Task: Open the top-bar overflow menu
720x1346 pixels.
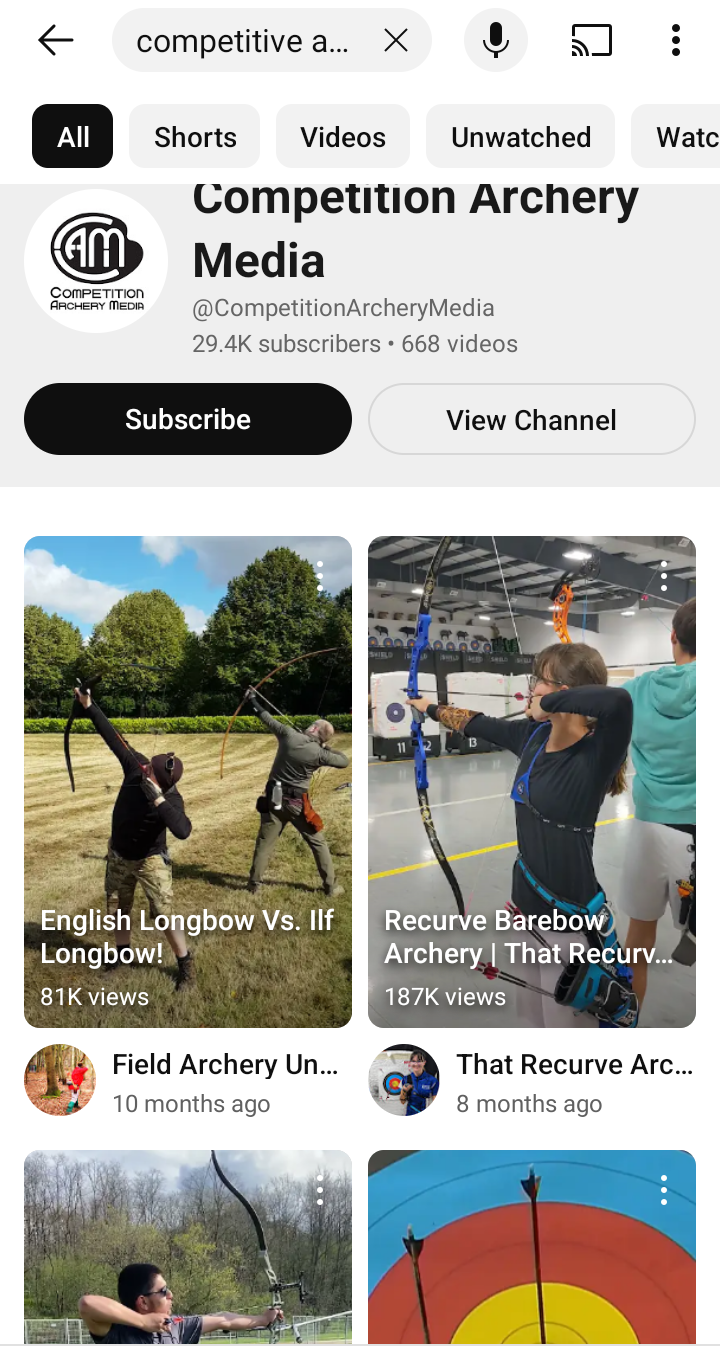Action: pos(676,41)
